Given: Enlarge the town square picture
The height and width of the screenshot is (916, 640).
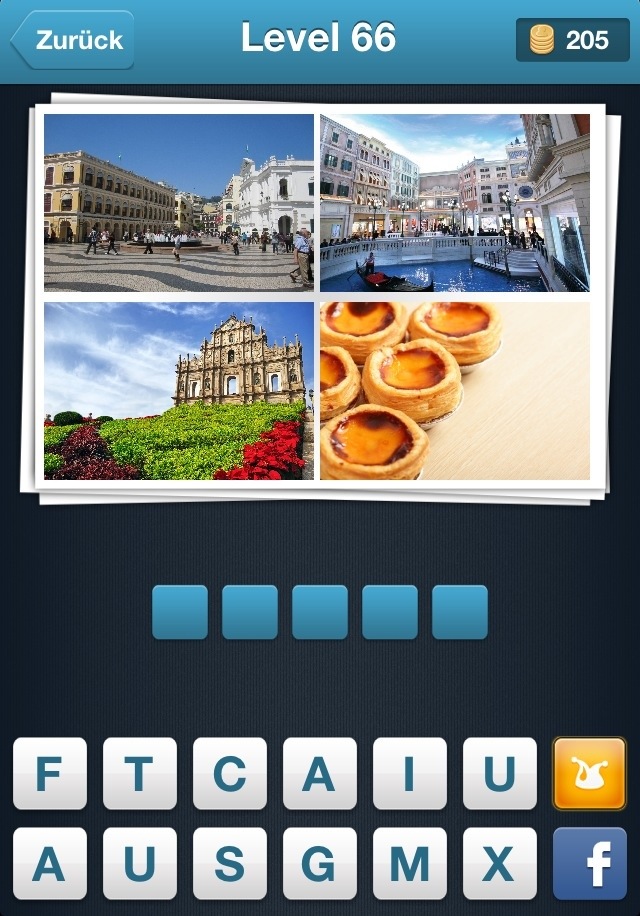Looking at the screenshot, I should tap(179, 203).
